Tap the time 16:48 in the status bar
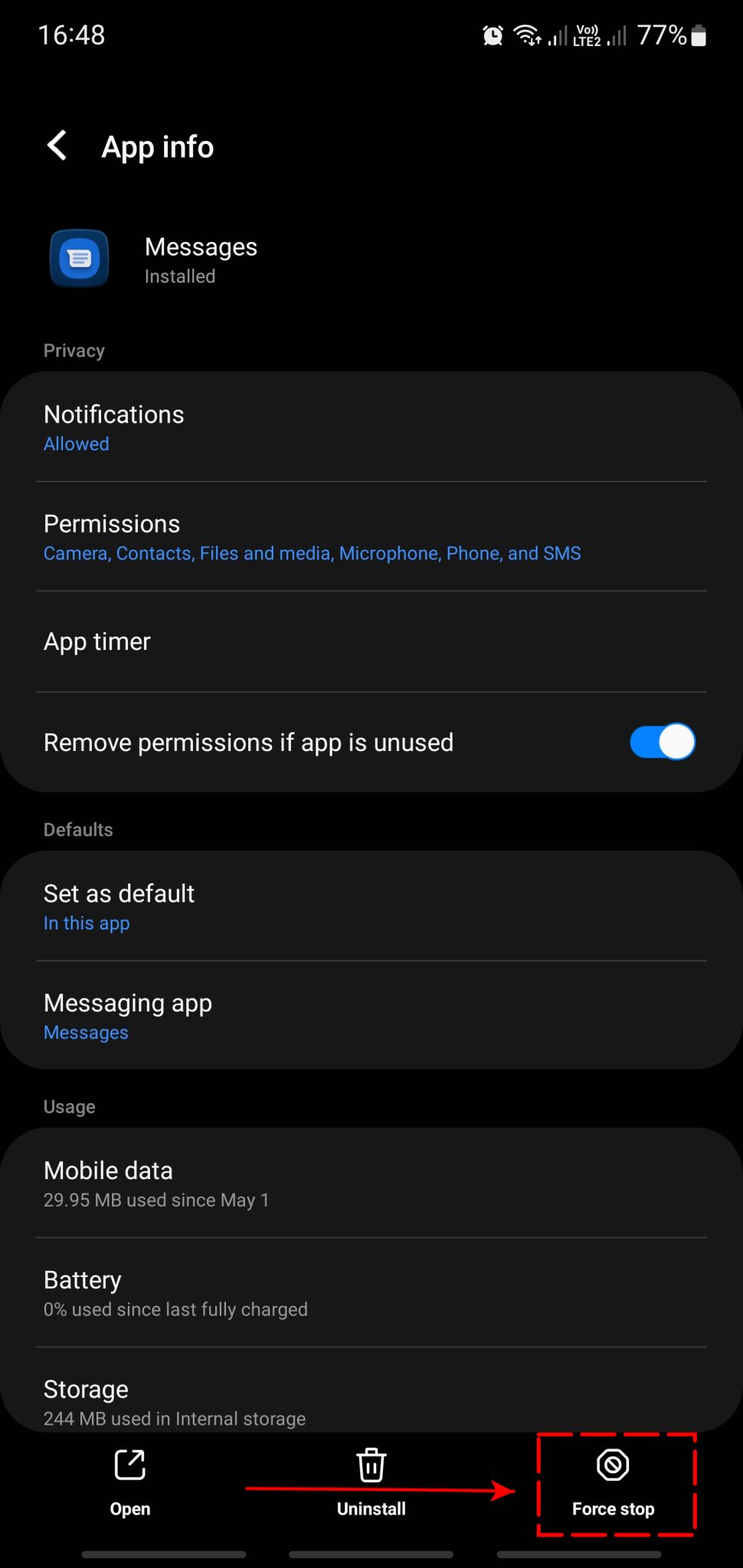The height and width of the screenshot is (1568, 743). pyautogui.click(x=73, y=34)
